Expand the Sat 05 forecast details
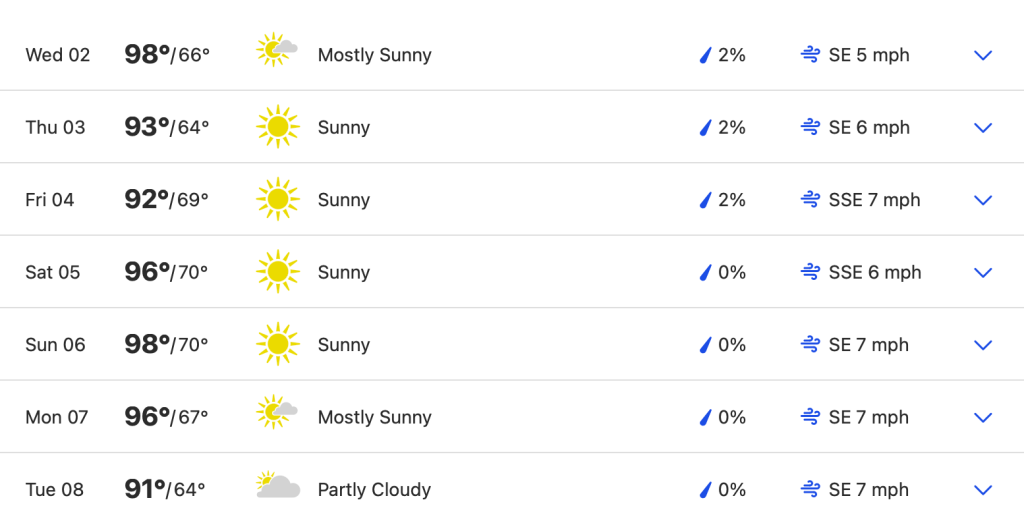 (983, 273)
